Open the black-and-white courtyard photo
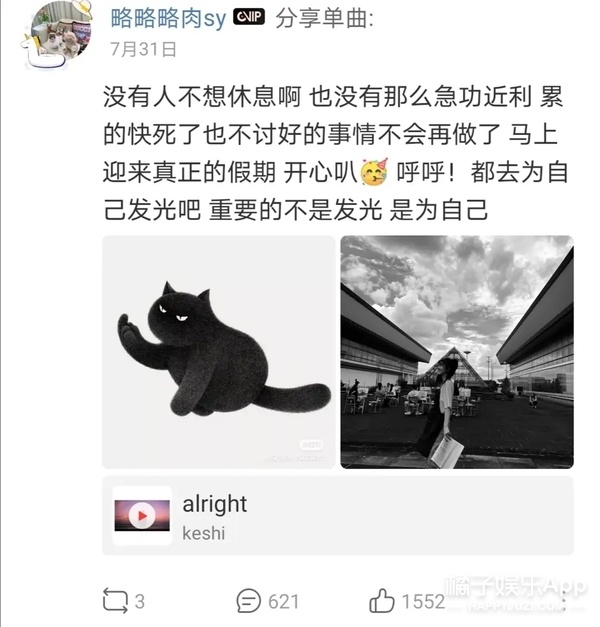 457,352
